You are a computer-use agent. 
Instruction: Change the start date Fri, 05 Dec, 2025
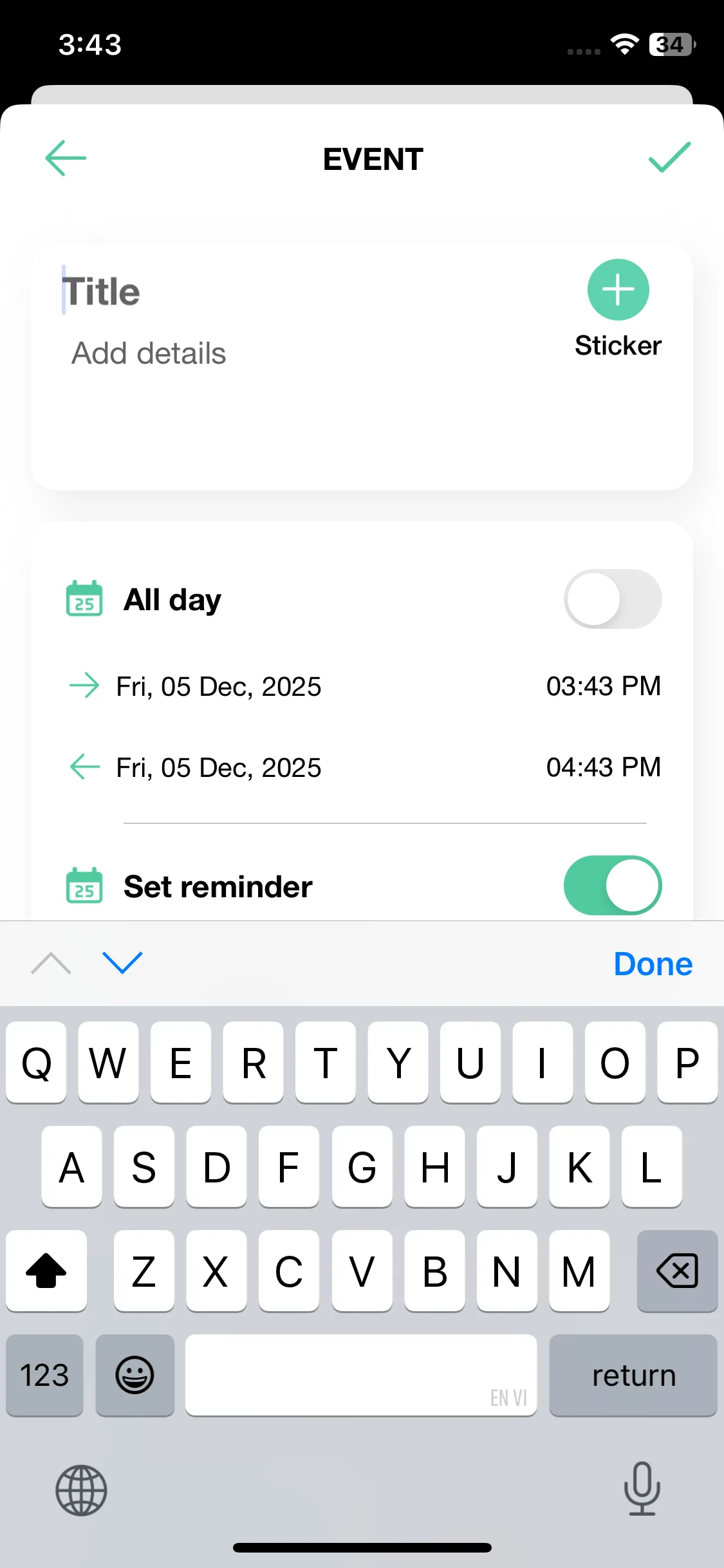[x=218, y=687]
